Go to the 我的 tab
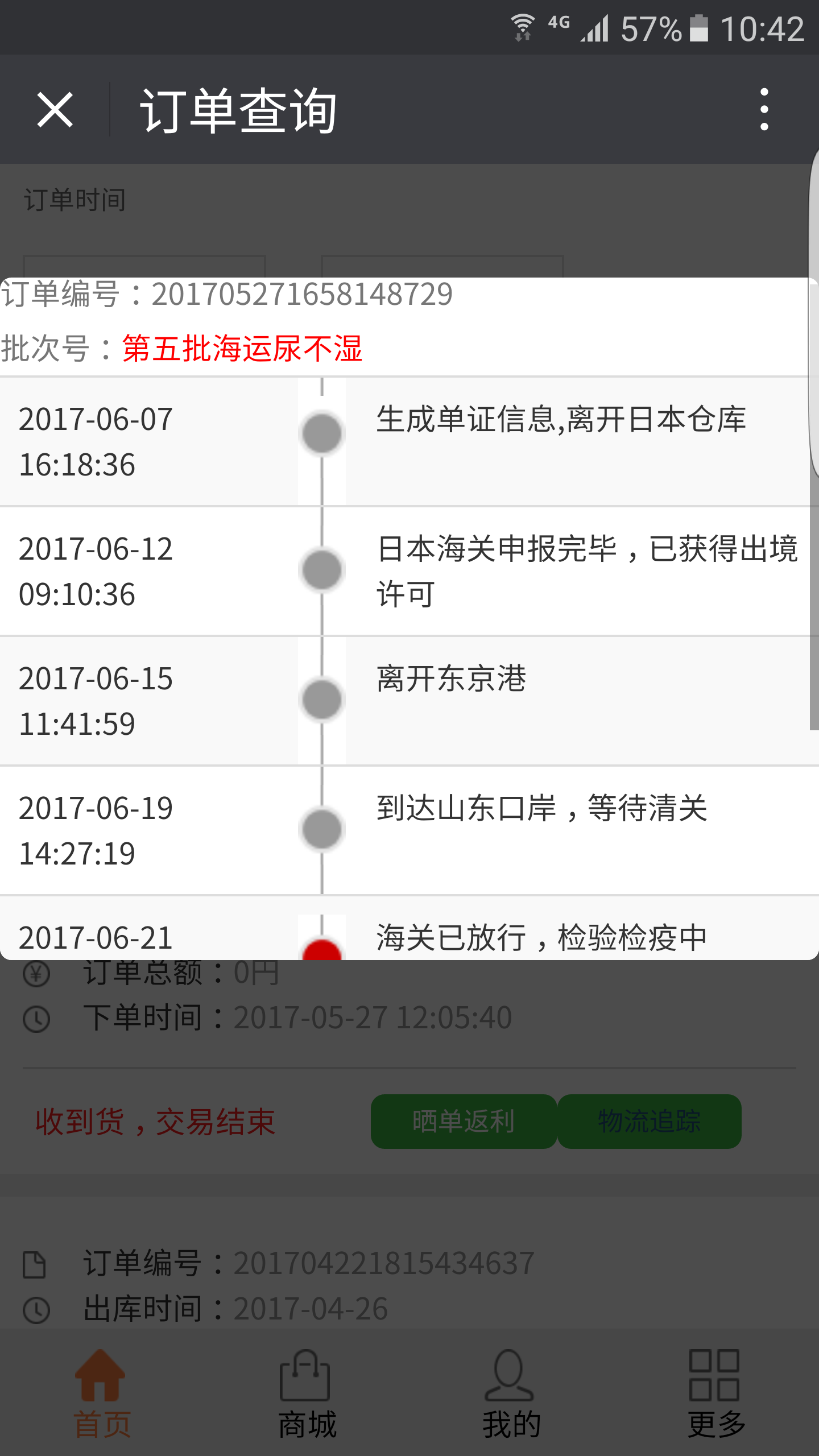 511,1393
